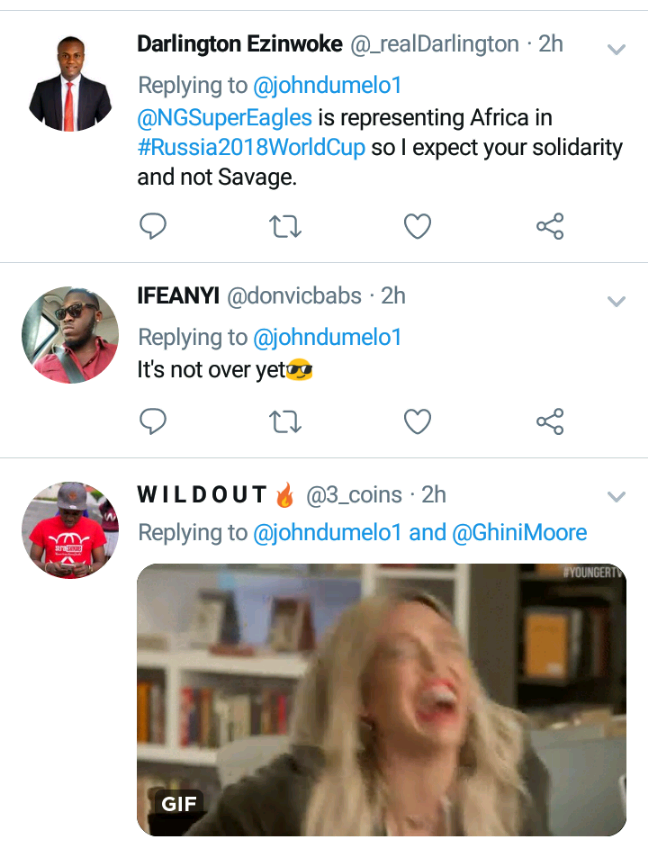Screen dimensions: 648x858
Task: Open the #Russia2018WorldCup hashtag
Action: pos(251,149)
